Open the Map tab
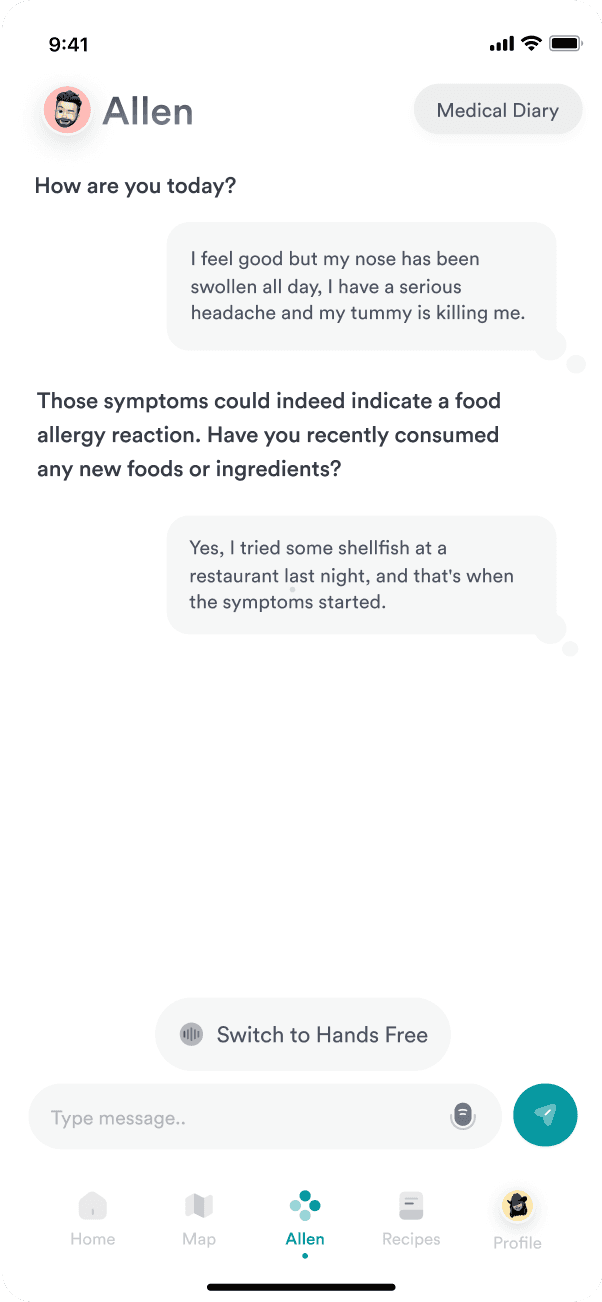The height and width of the screenshot is (1302, 602). 199,1219
